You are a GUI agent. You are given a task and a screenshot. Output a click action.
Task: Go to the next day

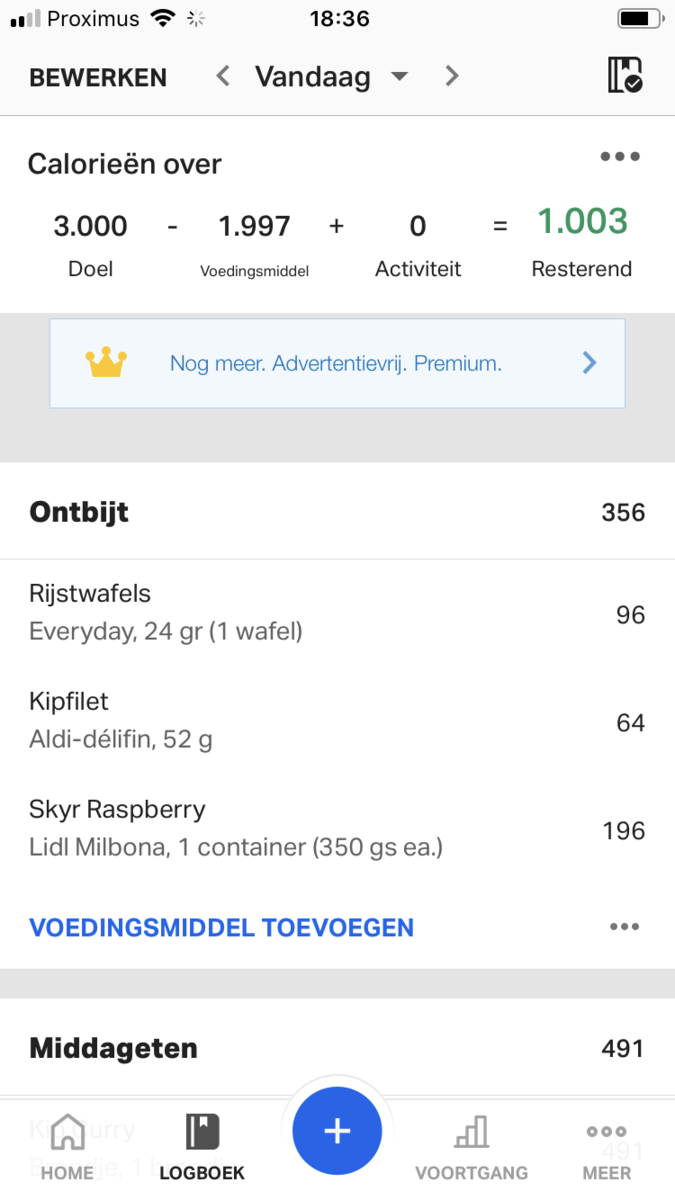tap(452, 76)
